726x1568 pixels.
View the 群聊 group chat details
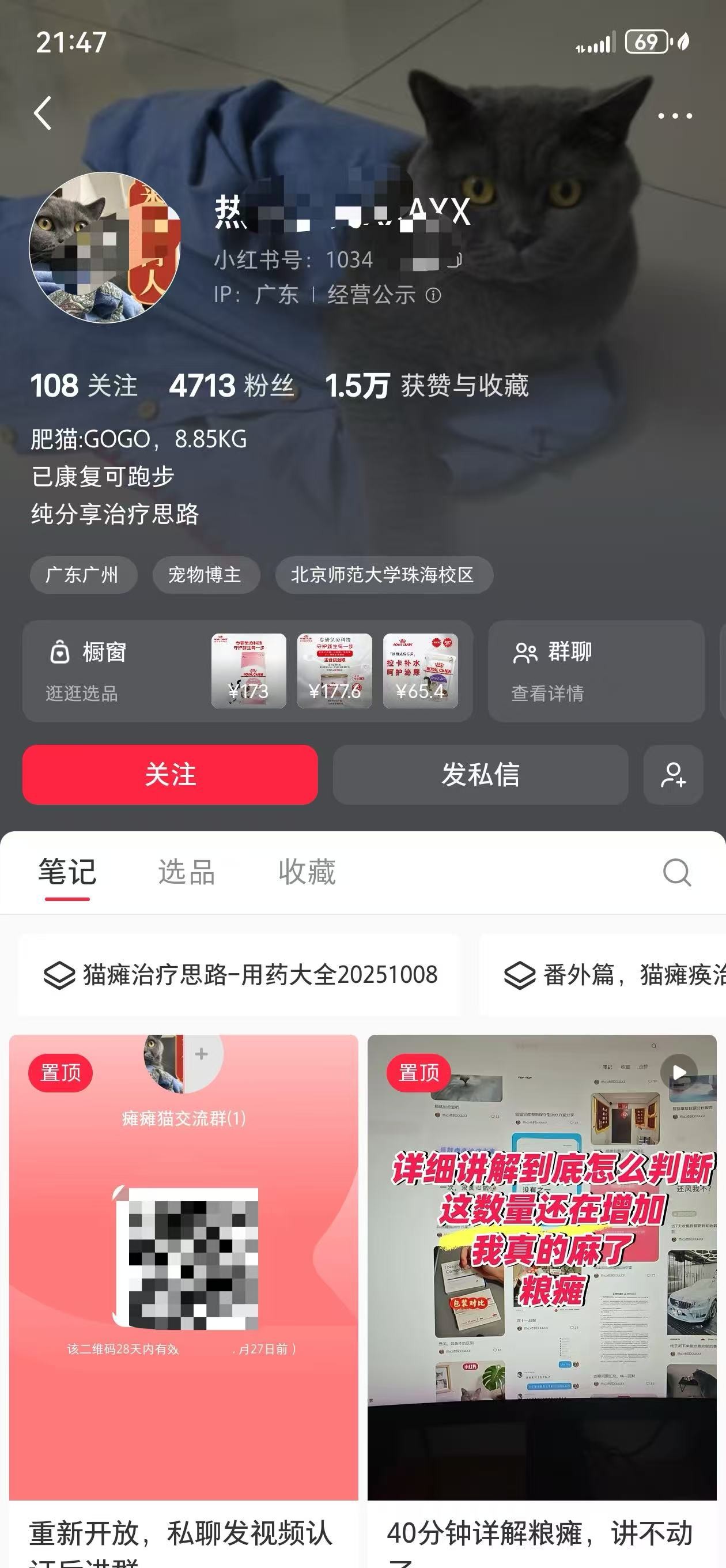(596, 671)
